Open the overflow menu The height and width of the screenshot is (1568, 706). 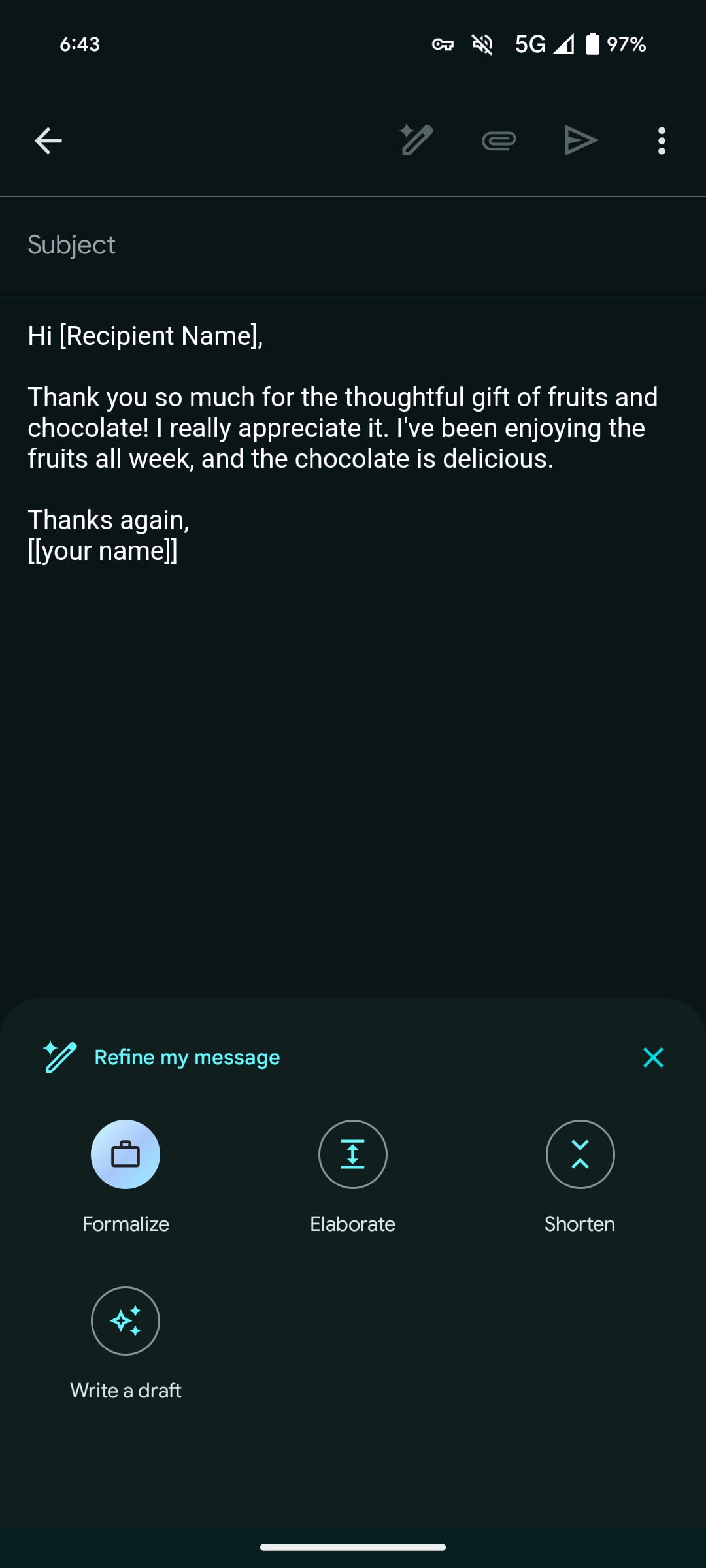(x=662, y=140)
